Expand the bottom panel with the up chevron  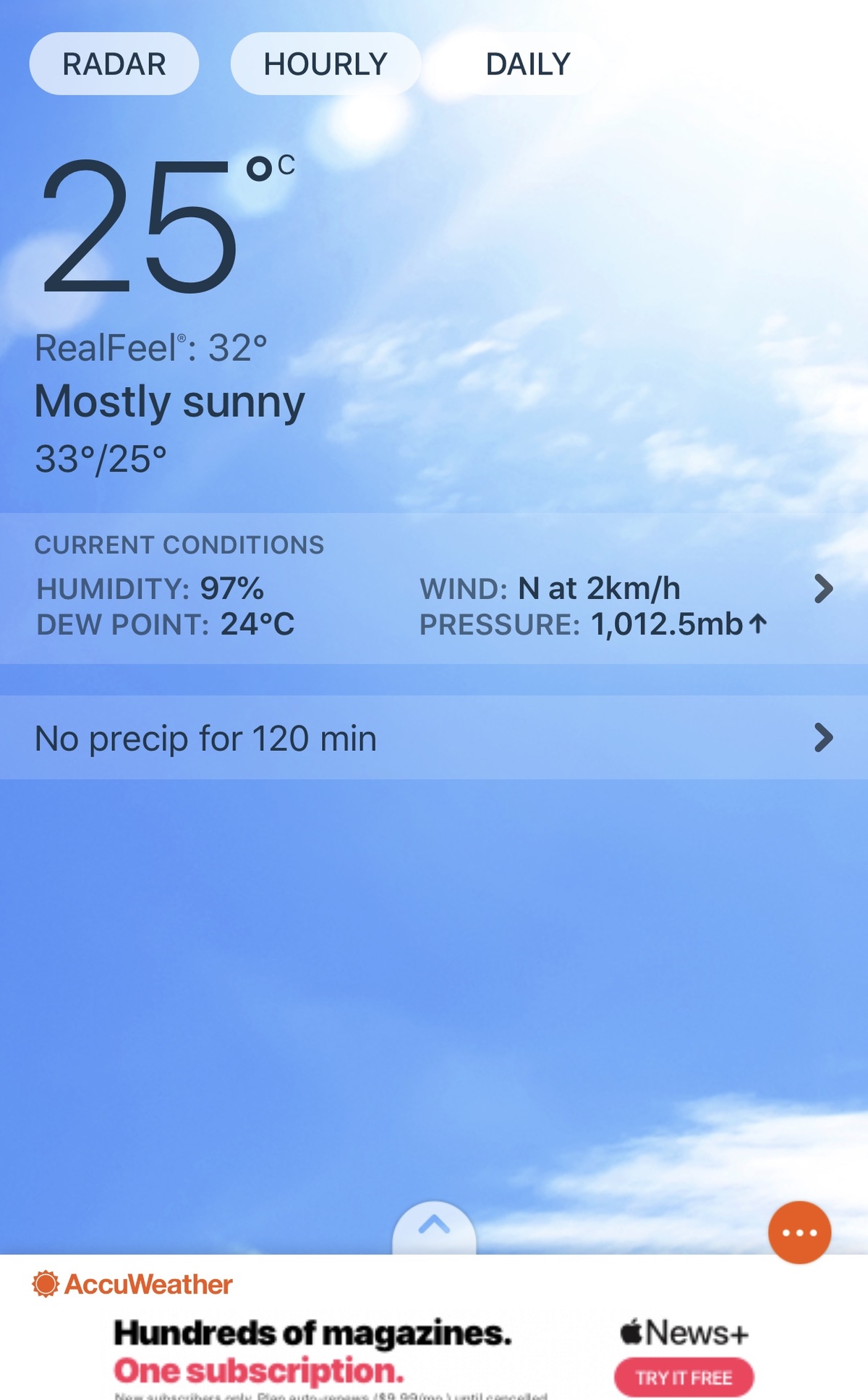434,1226
